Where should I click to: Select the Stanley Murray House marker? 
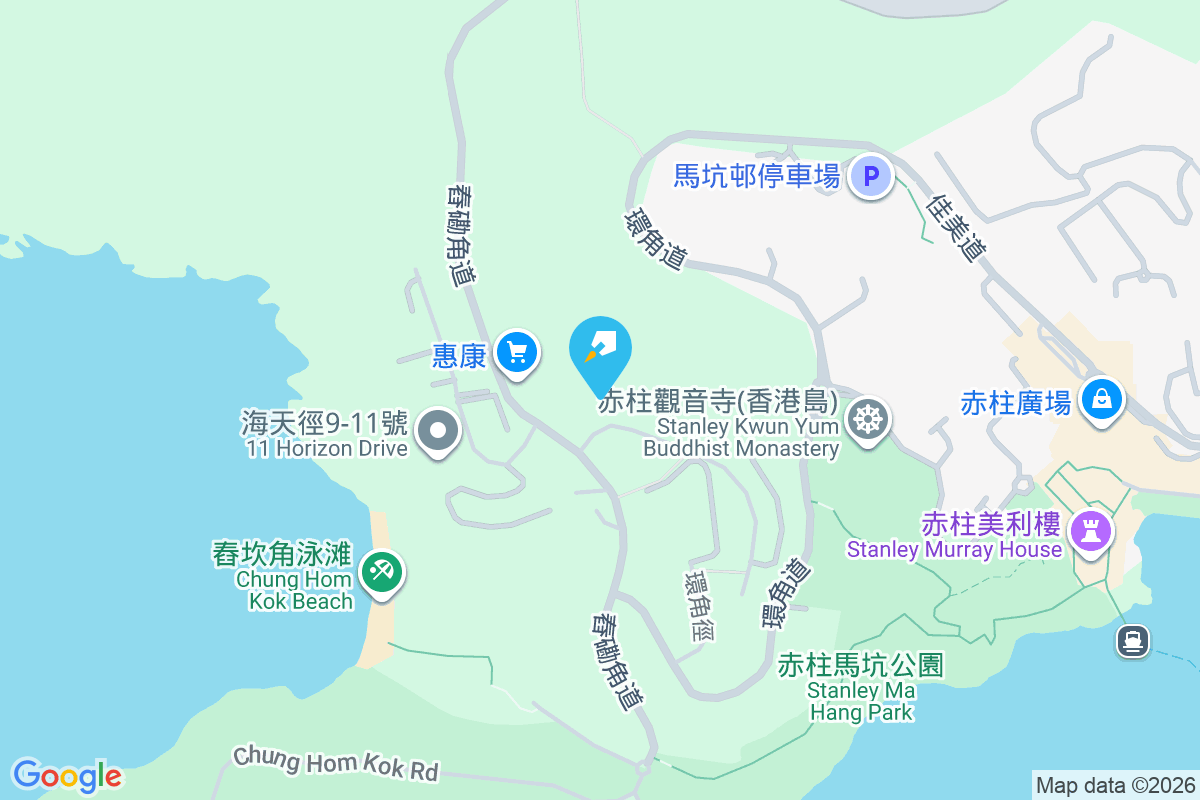(1090, 530)
